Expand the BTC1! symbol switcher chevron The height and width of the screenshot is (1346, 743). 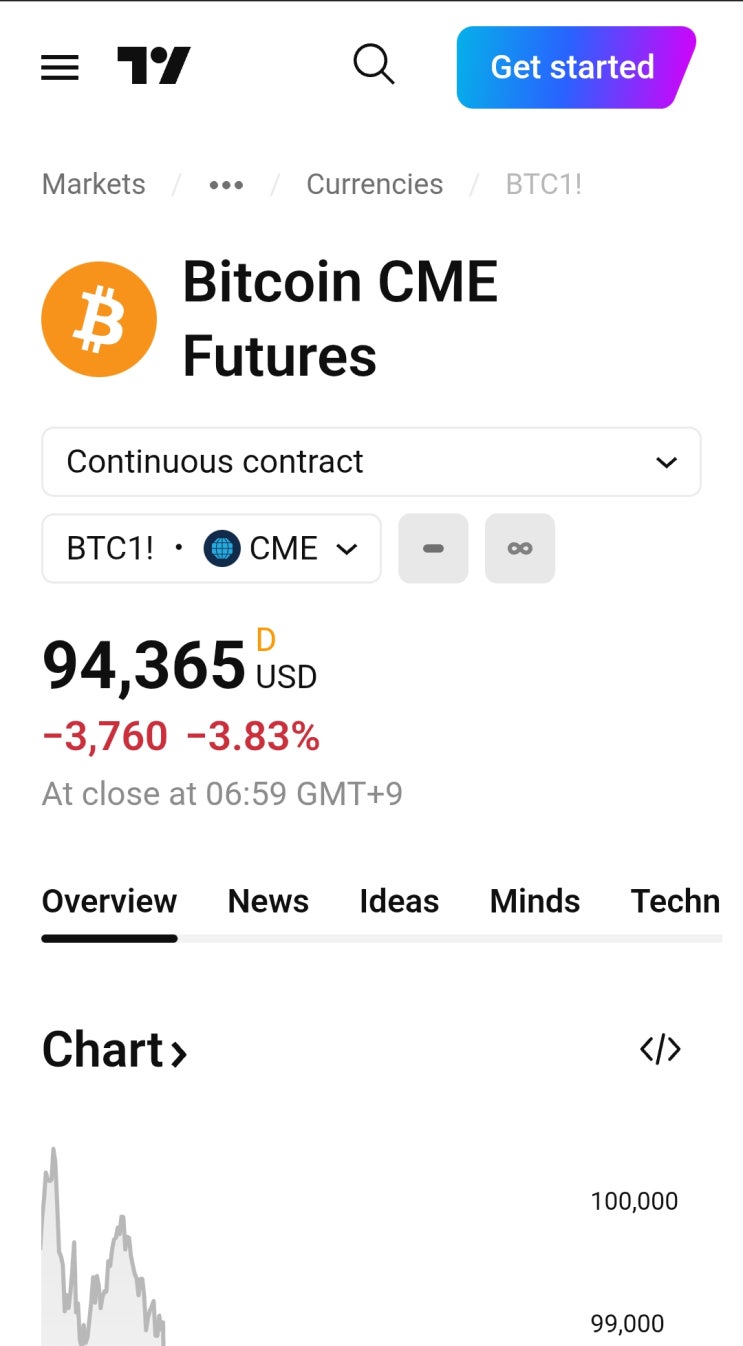click(347, 548)
